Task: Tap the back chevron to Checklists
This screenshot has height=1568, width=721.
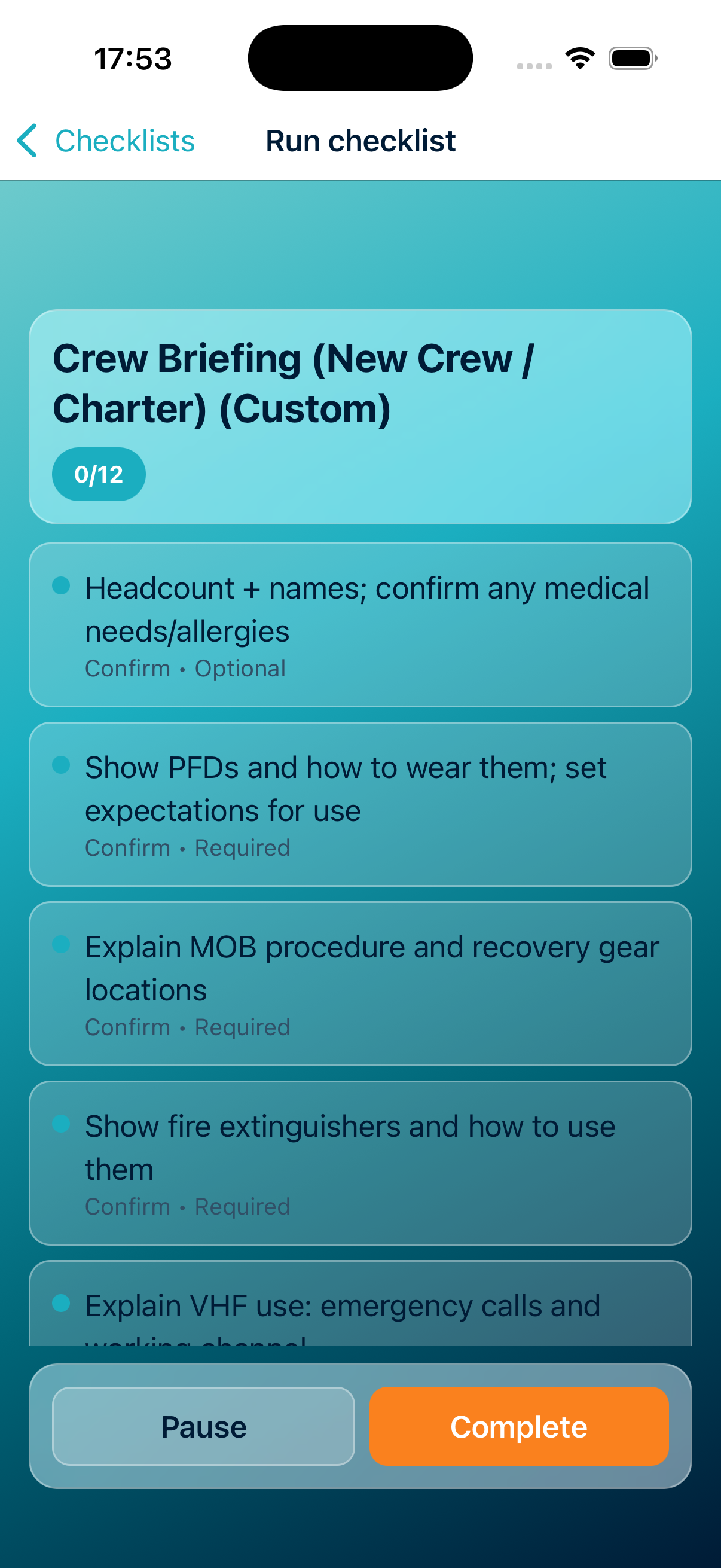Action: click(26, 141)
